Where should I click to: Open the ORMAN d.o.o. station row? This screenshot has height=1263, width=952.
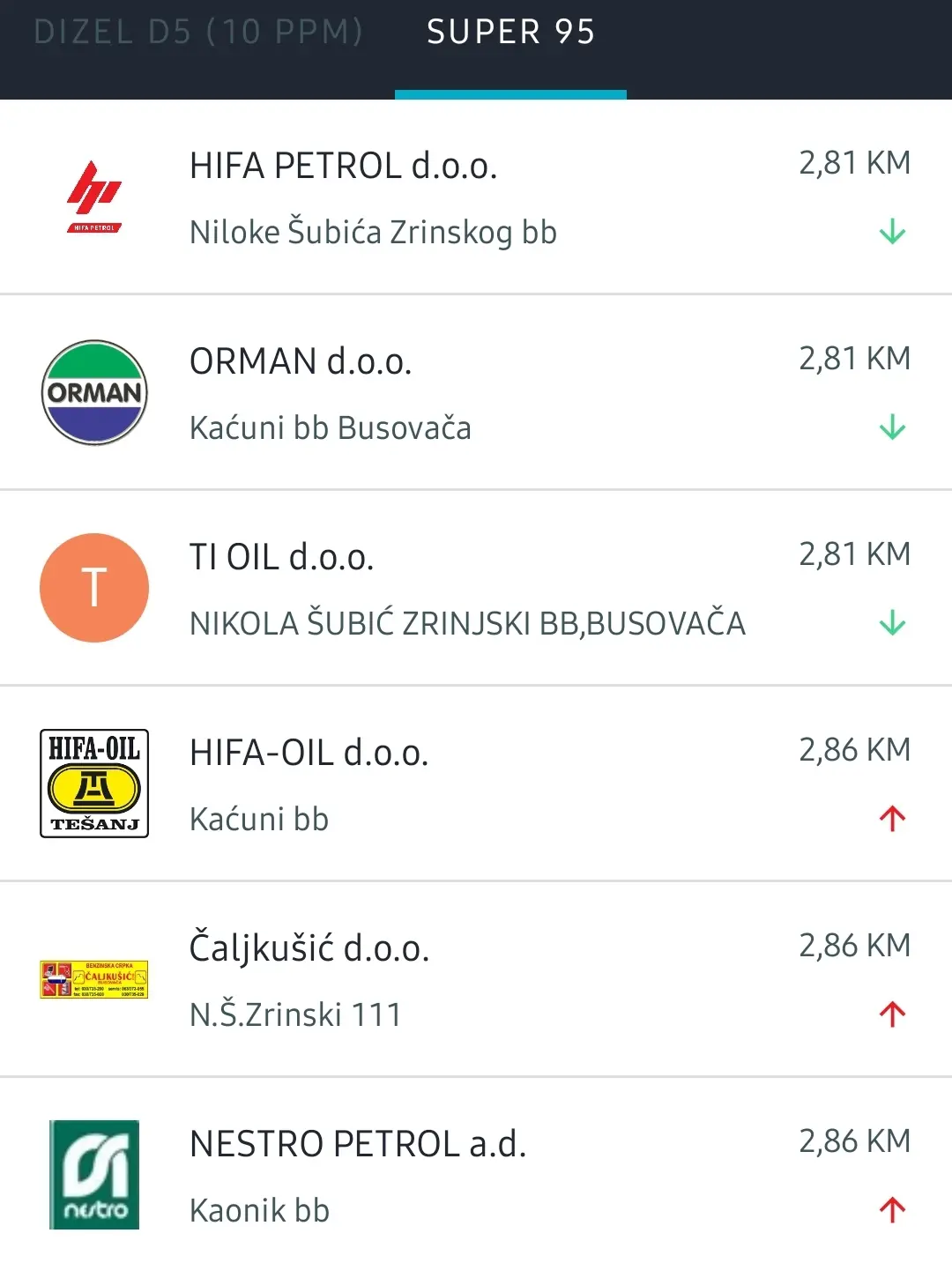click(x=476, y=393)
